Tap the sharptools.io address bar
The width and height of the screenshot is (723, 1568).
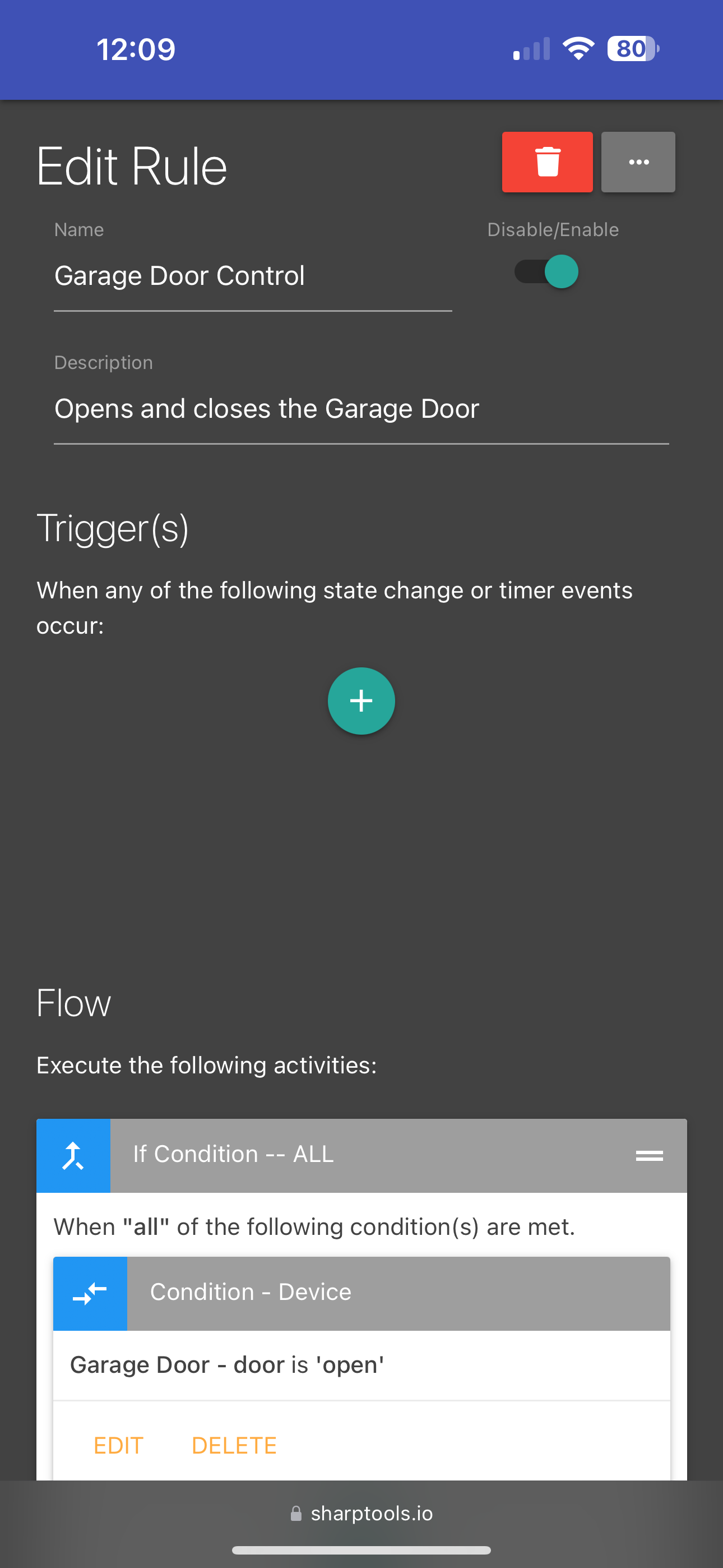click(x=361, y=1513)
